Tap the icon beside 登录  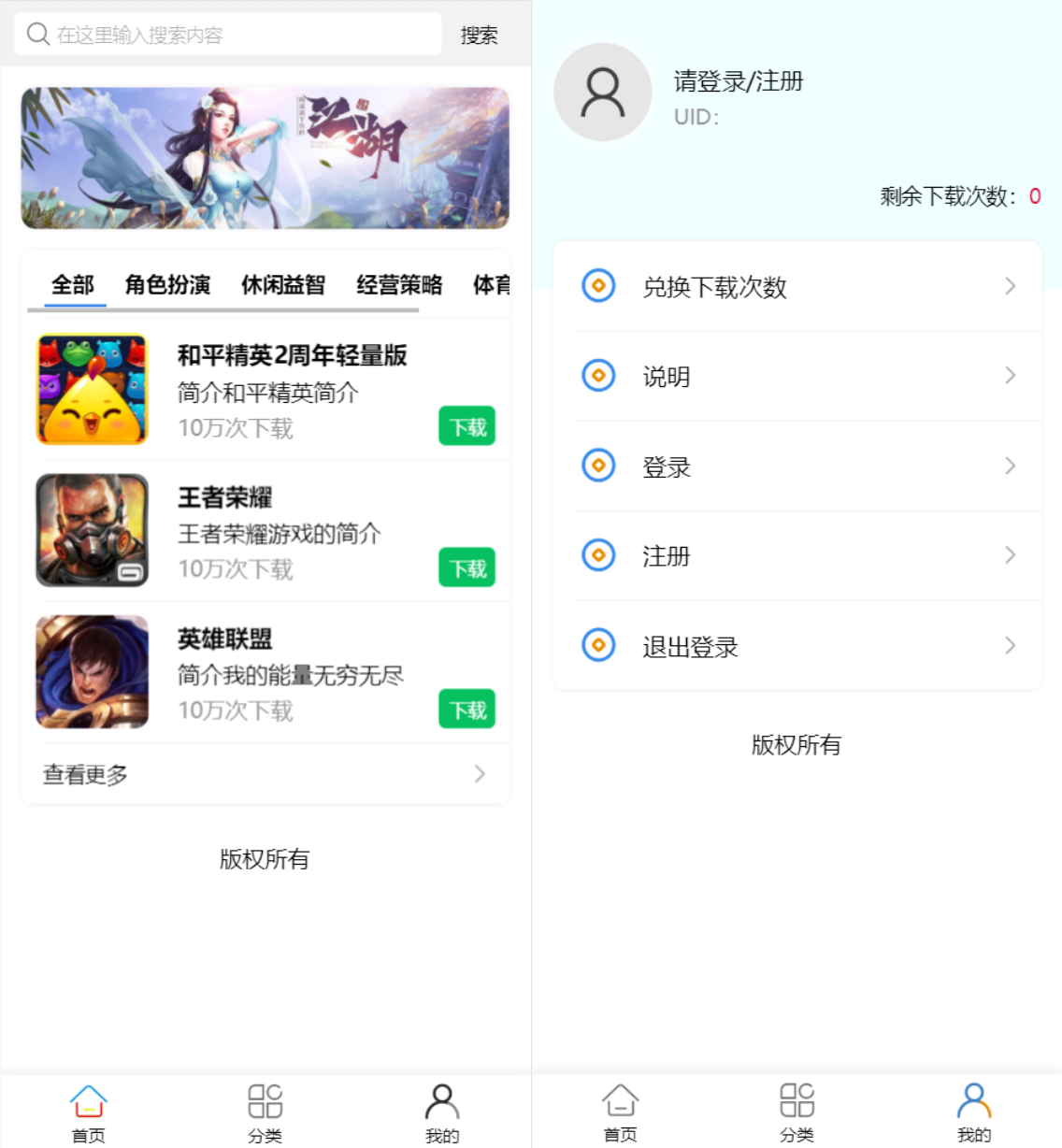[x=597, y=466]
